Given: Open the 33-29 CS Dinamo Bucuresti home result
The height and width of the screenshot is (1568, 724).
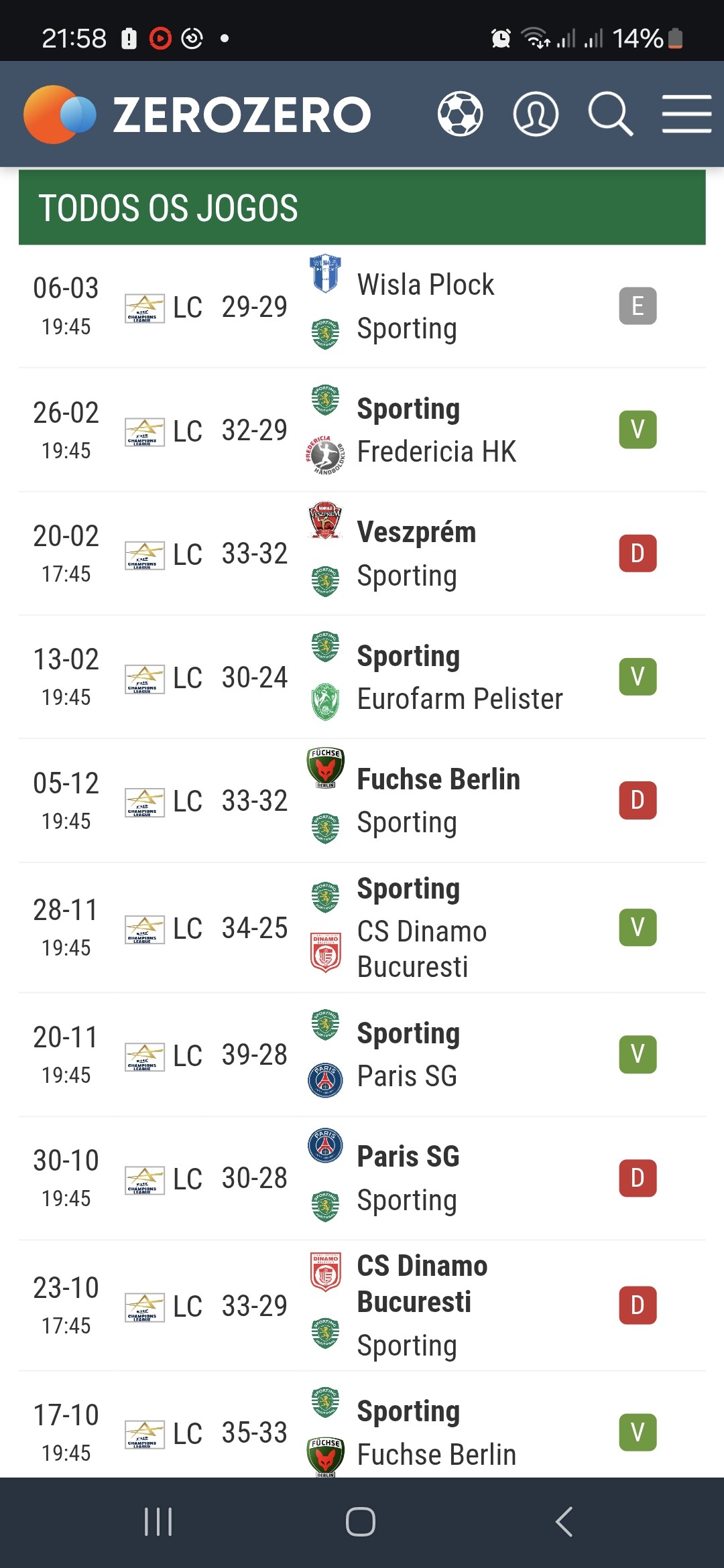Looking at the screenshot, I should [254, 1306].
